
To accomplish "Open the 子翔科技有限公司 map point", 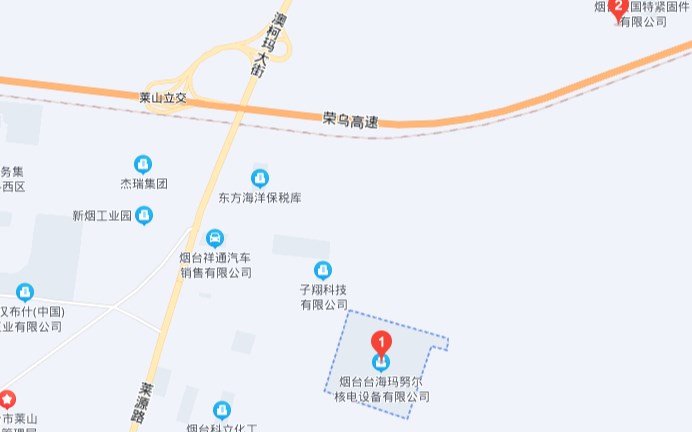I will coord(323,270).
